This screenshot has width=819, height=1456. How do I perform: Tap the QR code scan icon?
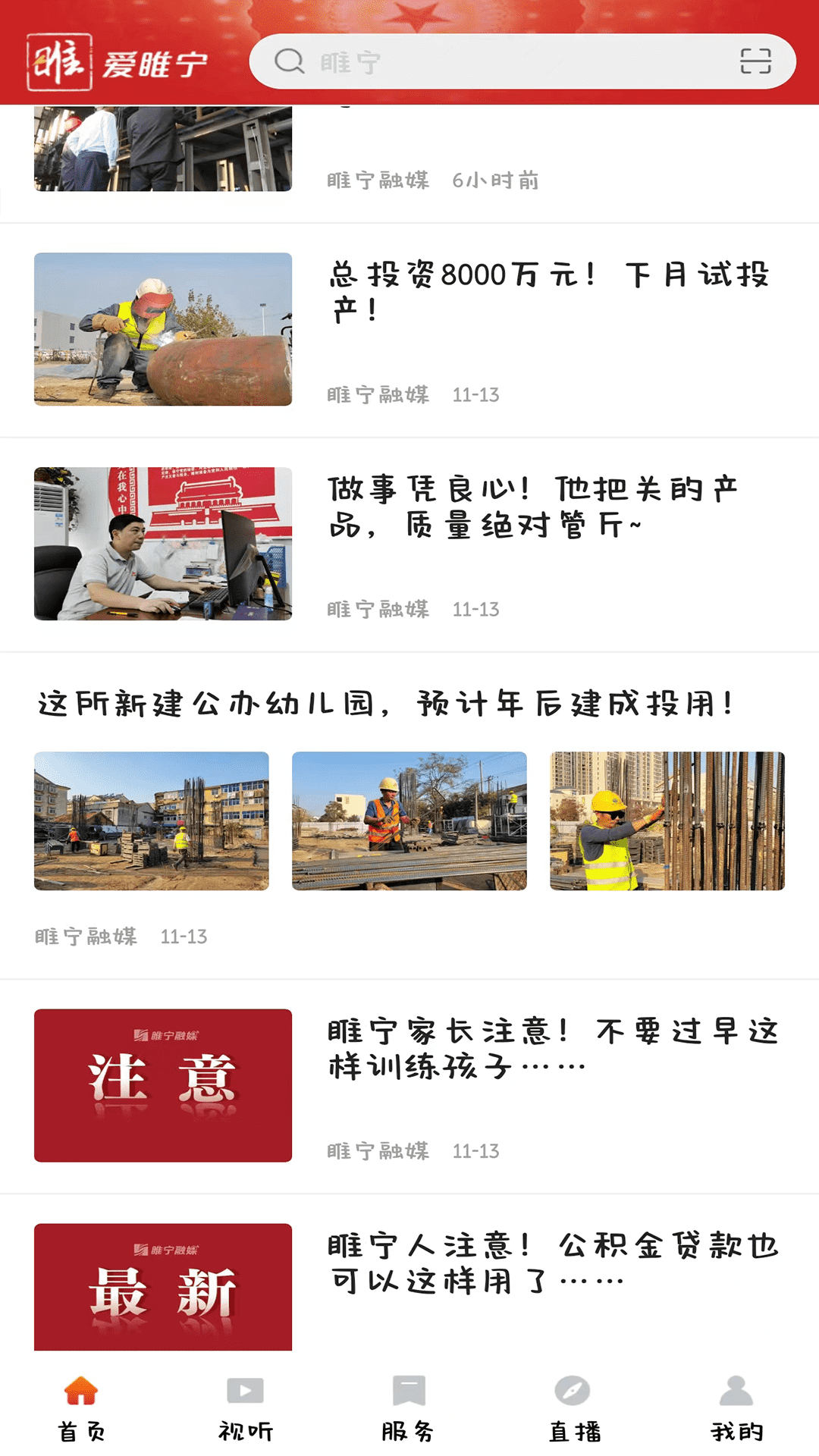[754, 64]
